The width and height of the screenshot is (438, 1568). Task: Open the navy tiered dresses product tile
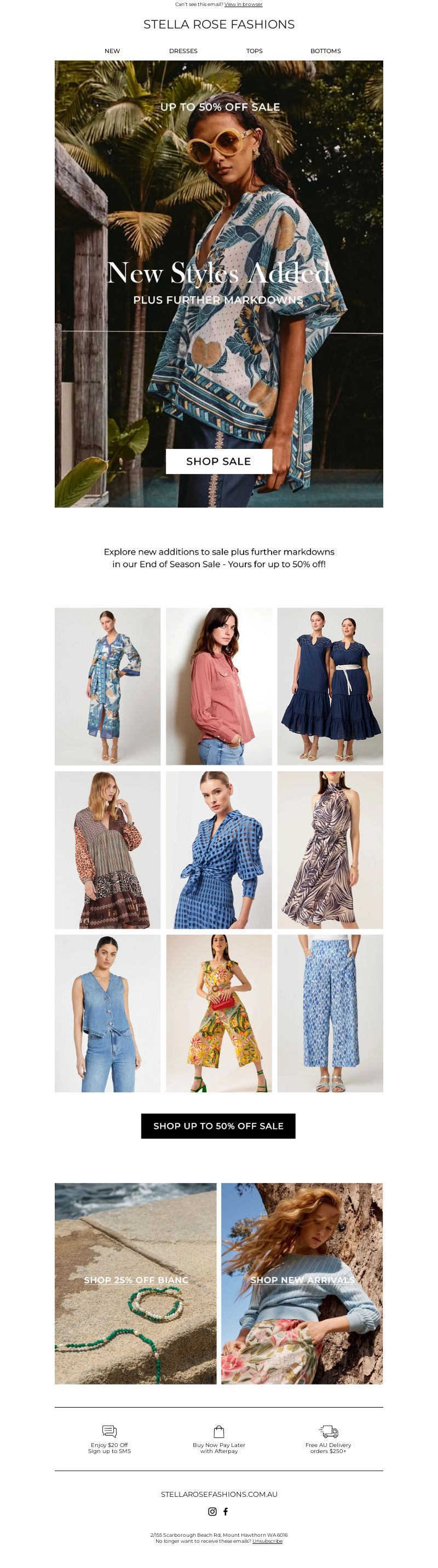click(x=330, y=686)
